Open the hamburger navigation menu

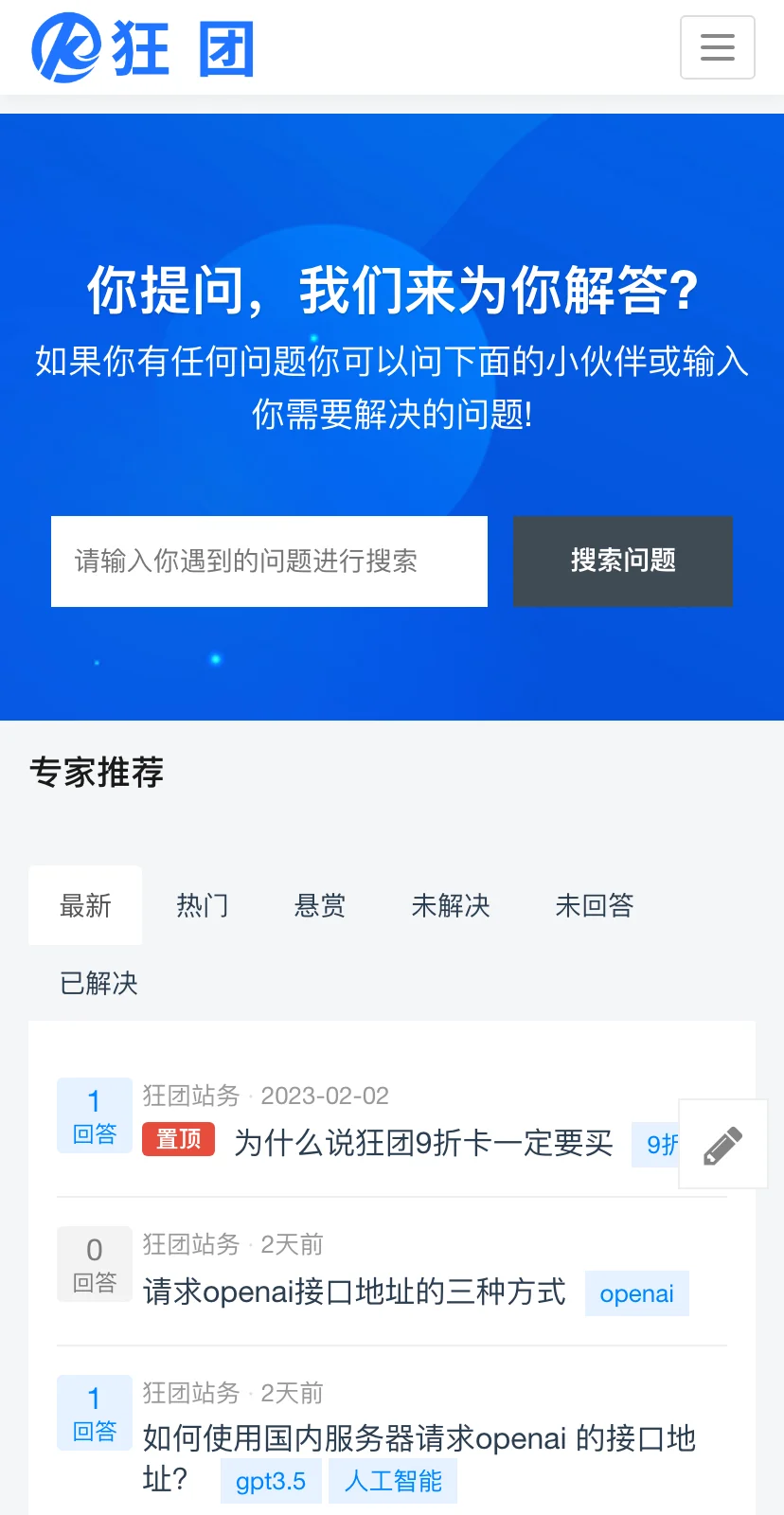coord(717,47)
